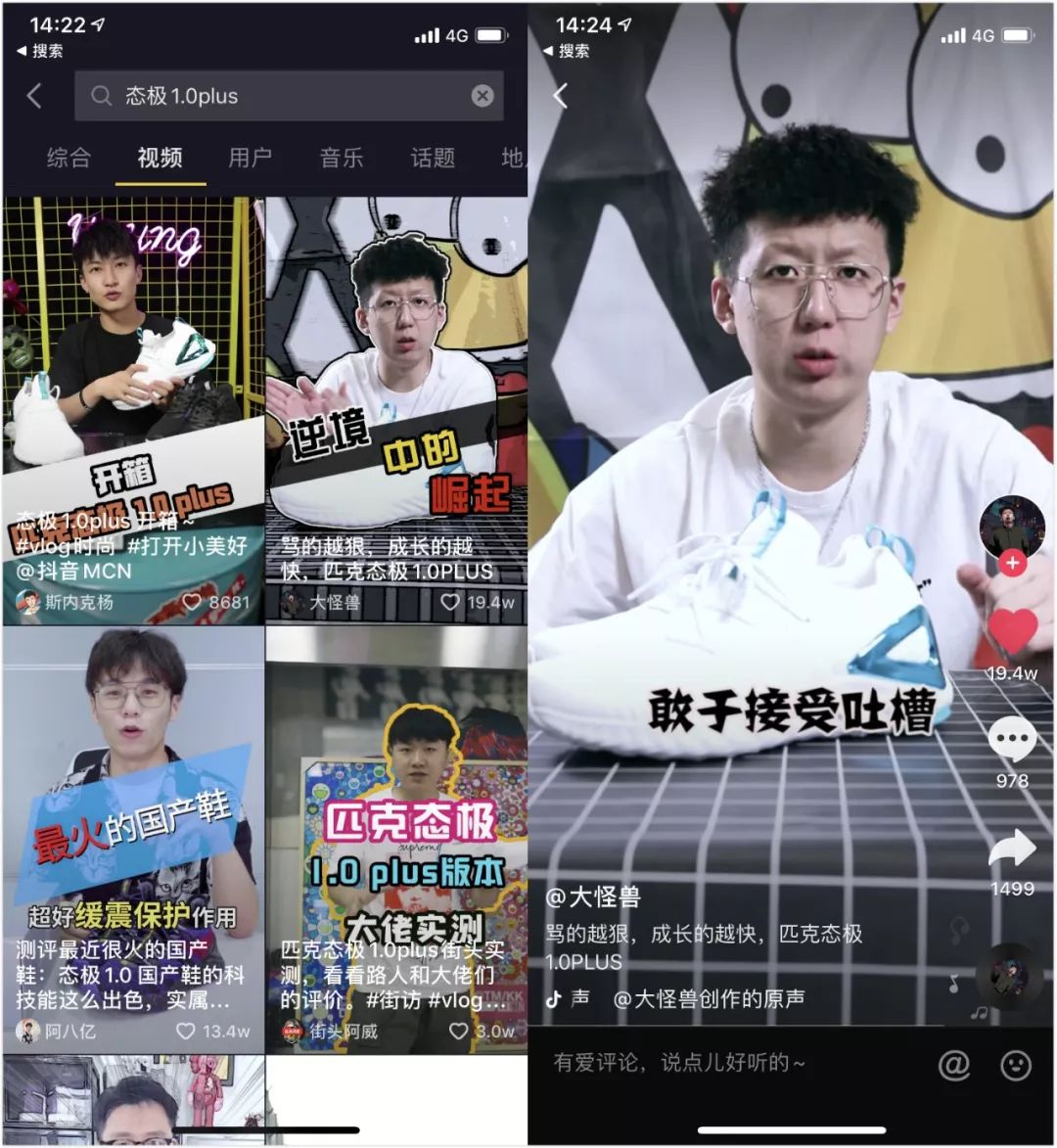The height and width of the screenshot is (1148, 1057).
Task: Open 街头阿威's street test video
Action: pyautogui.click(x=395, y=822)
